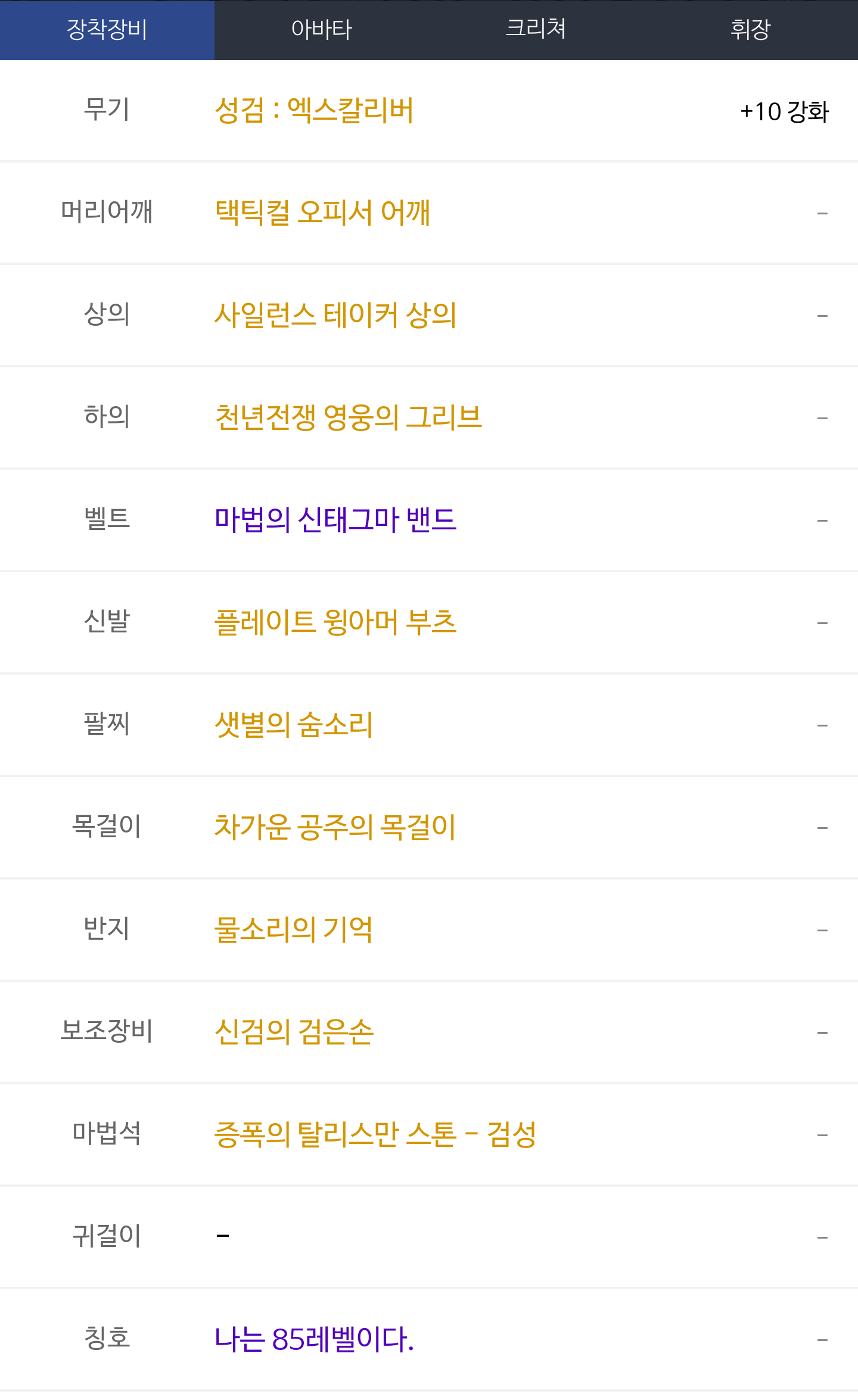Viewport: 858px width, 1400px height.
Task: Open 사일런스 테이커 상의 item
Action: [x=335, y=315]
